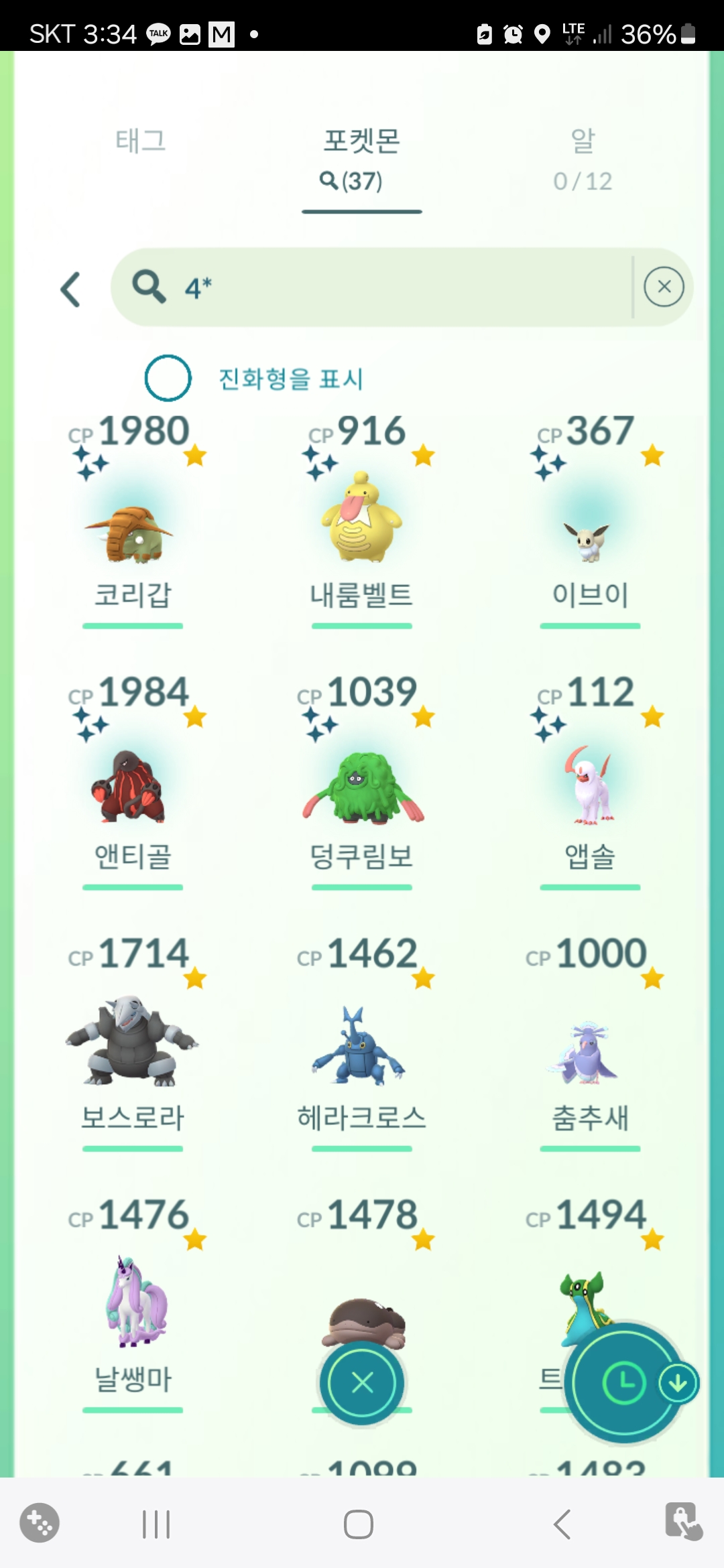Open the clock sort button
This screenshot has width=724, height=1568.
(x=623, y=1382)
